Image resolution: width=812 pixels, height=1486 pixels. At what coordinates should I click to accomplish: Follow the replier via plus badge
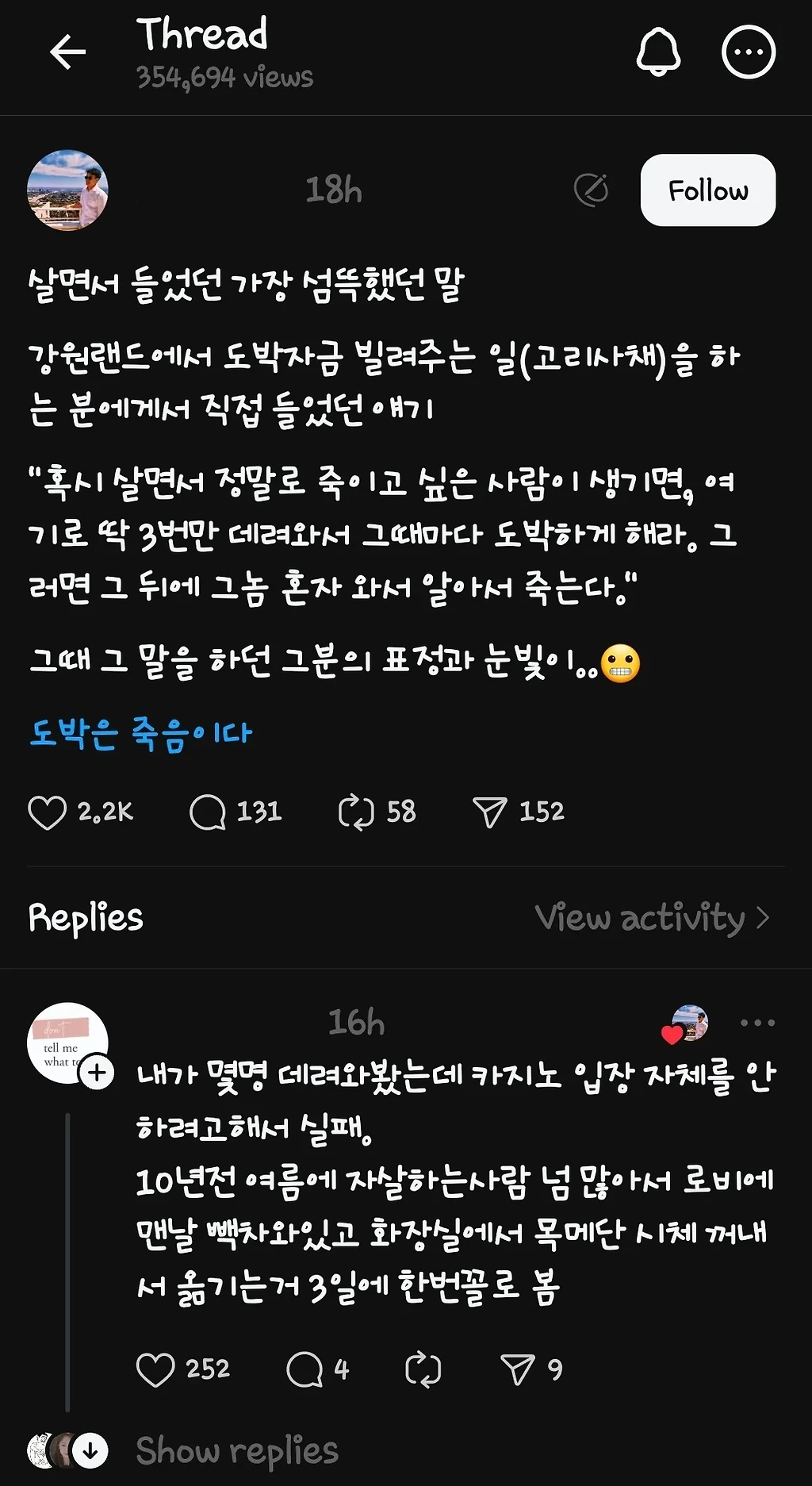click(97, 1073)
